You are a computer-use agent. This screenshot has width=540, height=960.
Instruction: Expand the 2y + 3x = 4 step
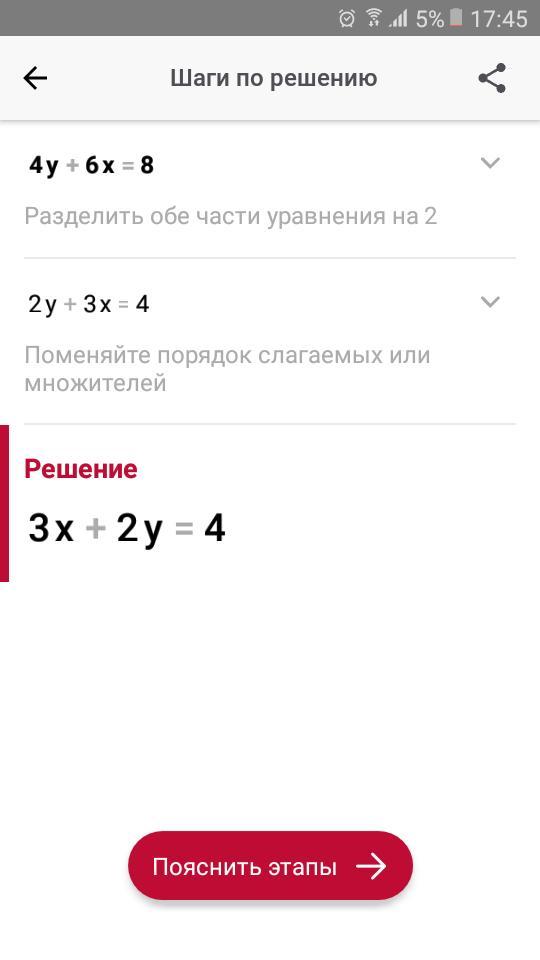point(490,302)
